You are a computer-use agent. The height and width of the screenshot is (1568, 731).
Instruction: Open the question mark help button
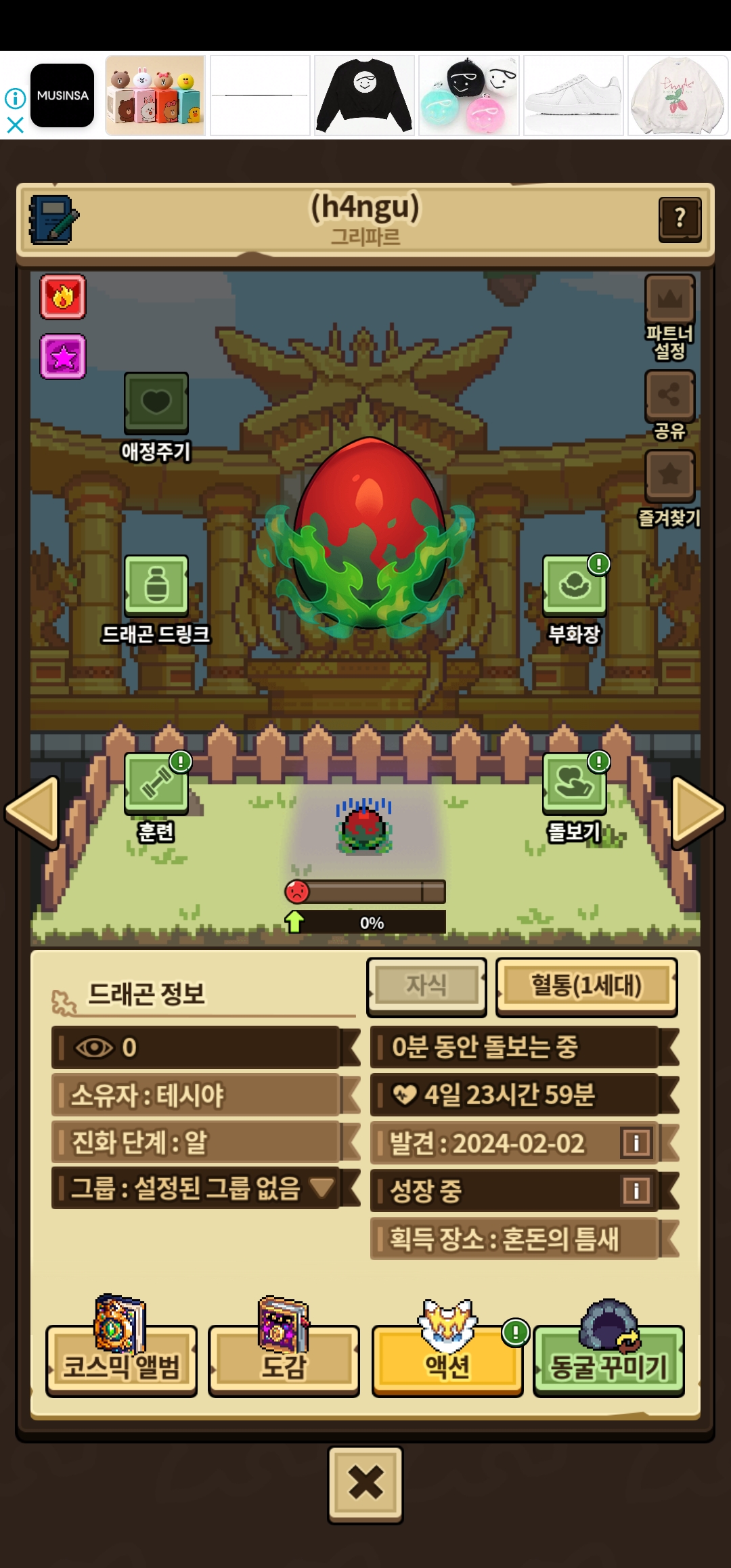pyautogui.click(x=680, y=219)
